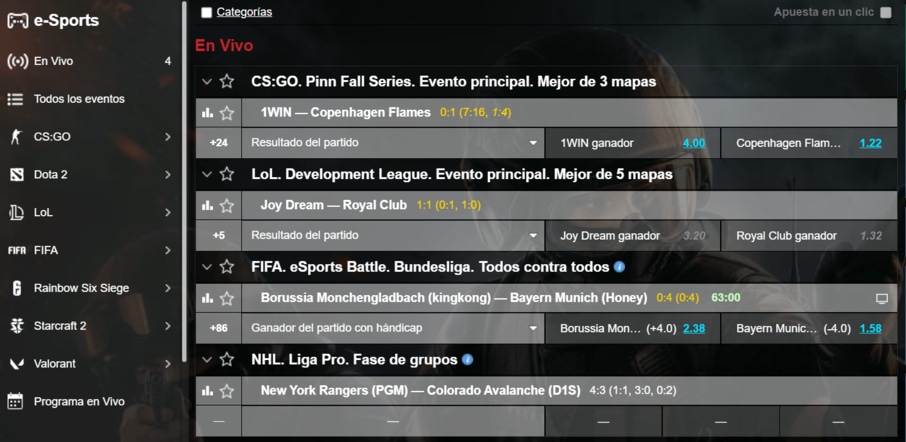Screen dimensions: 906x442
Task: Open the Dota 2 category
Action: (50, 174)
